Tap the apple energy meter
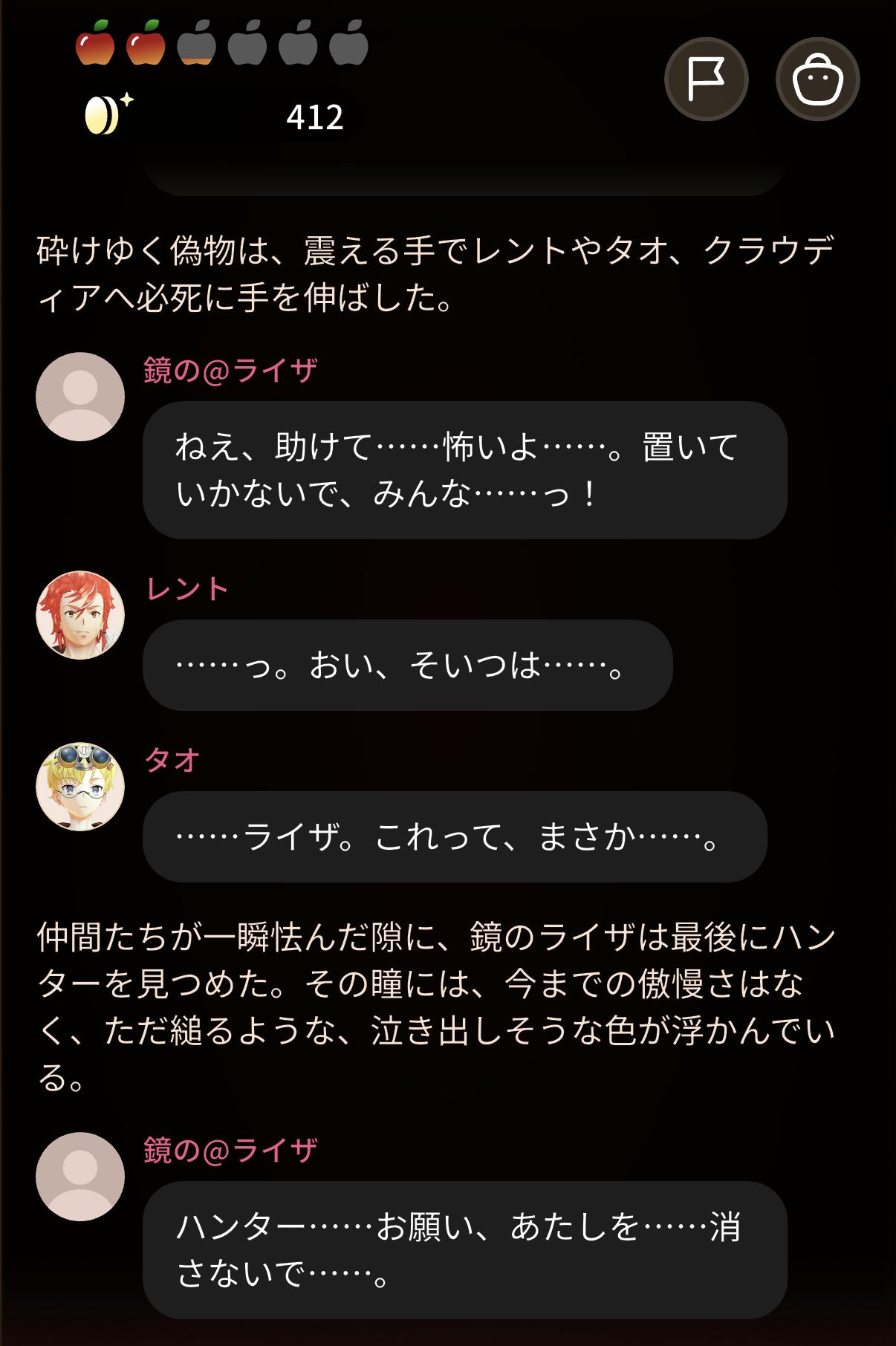 [x=222, y=43]
